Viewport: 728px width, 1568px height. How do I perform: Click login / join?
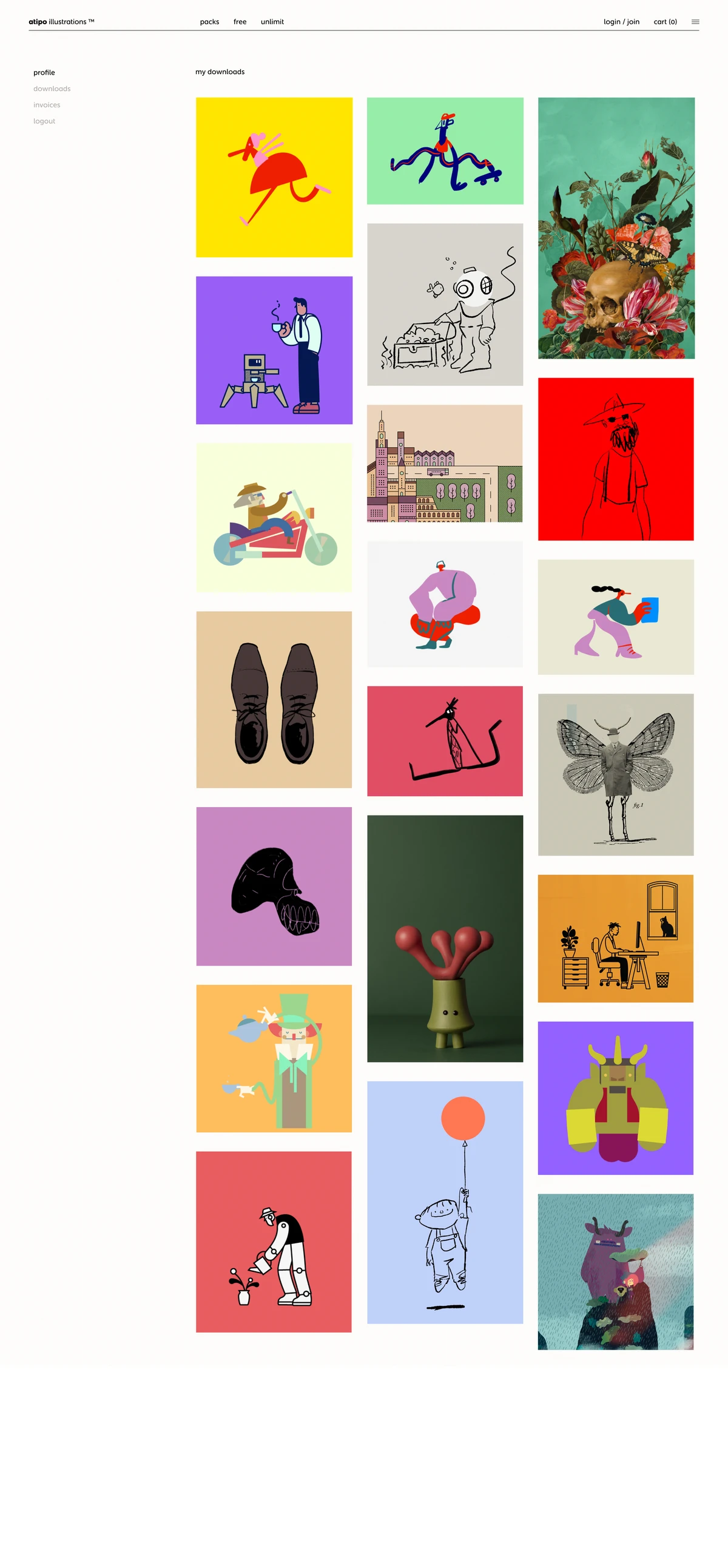point(621,22)
